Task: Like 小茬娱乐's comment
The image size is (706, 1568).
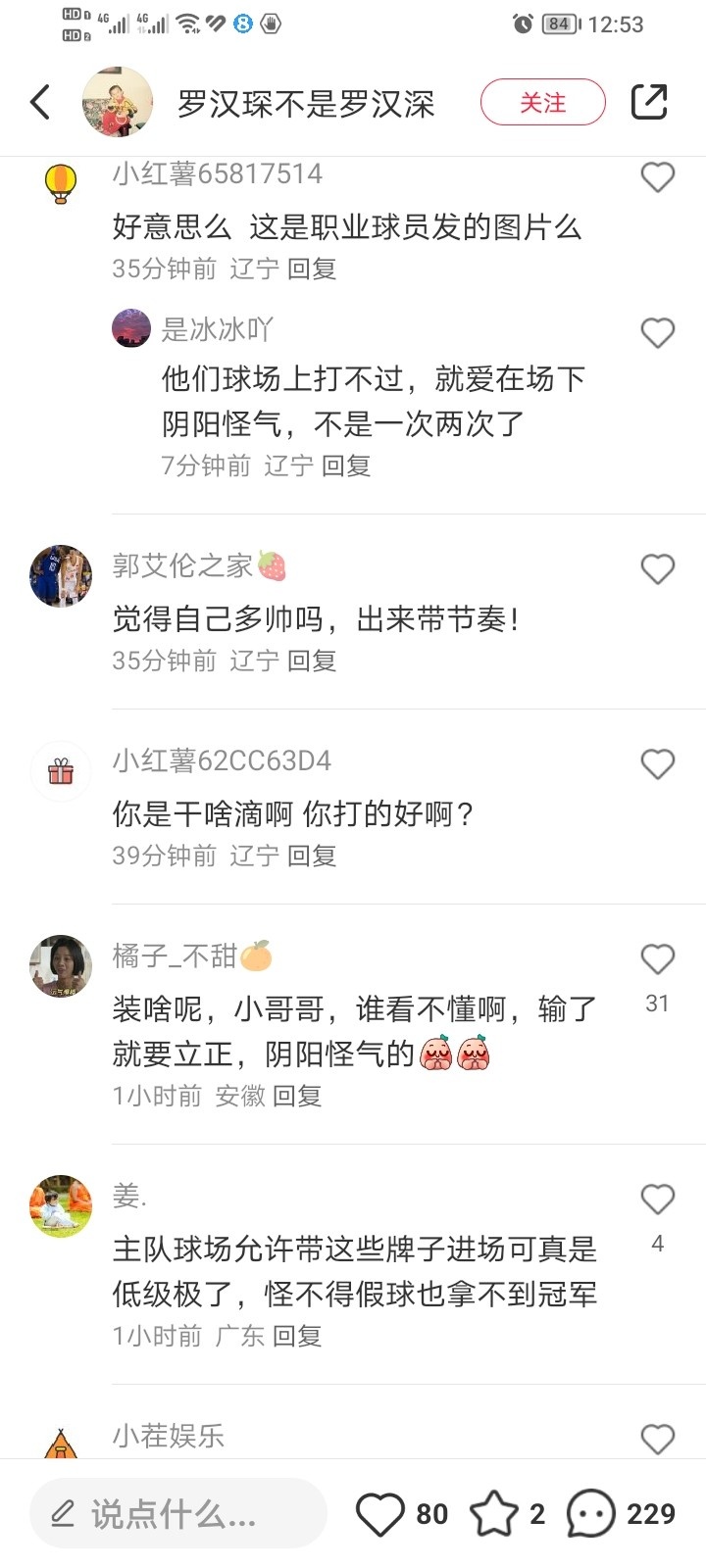Action: pos(657,1439)
